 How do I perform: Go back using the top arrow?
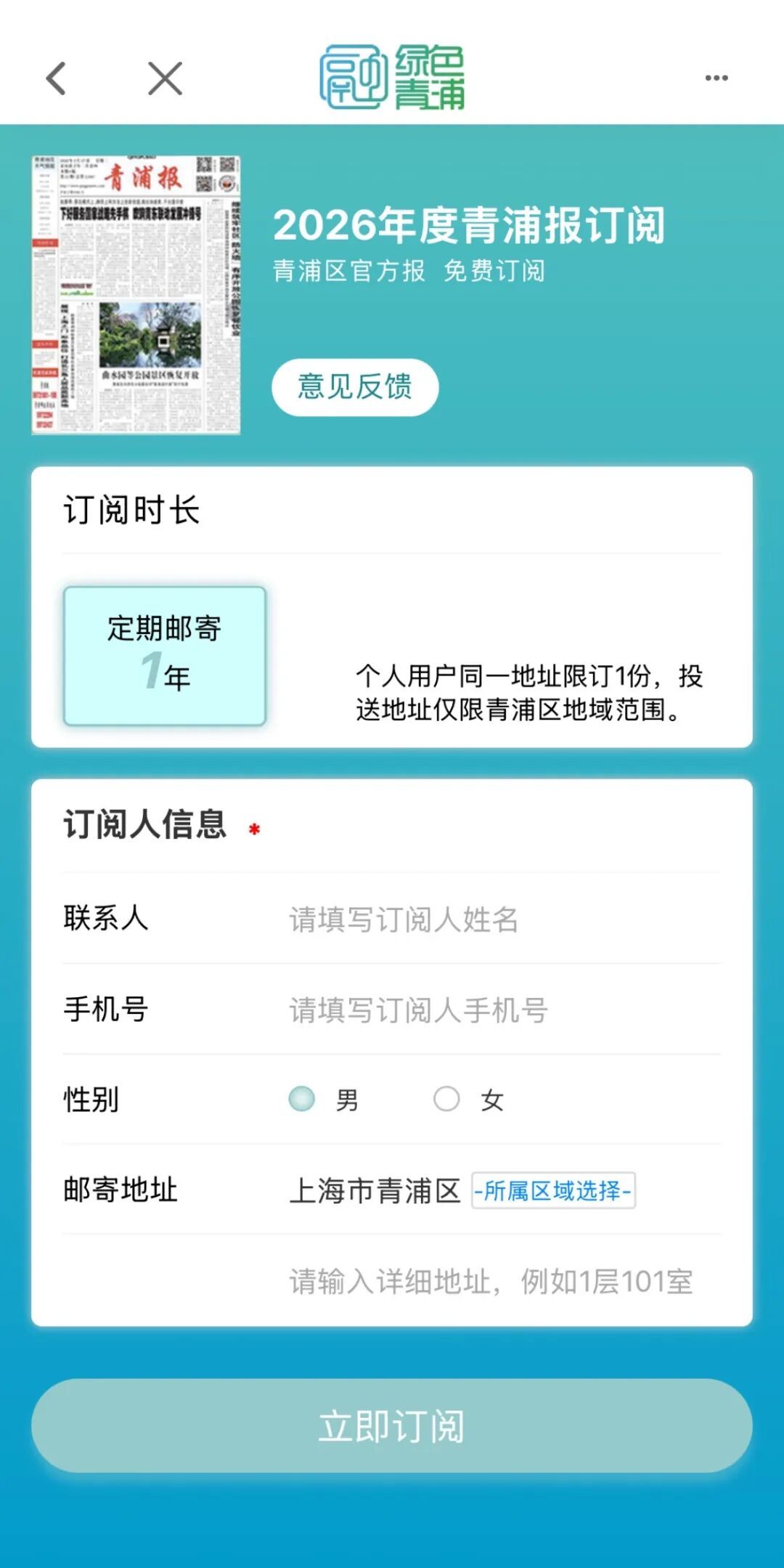tap(57, 78)
